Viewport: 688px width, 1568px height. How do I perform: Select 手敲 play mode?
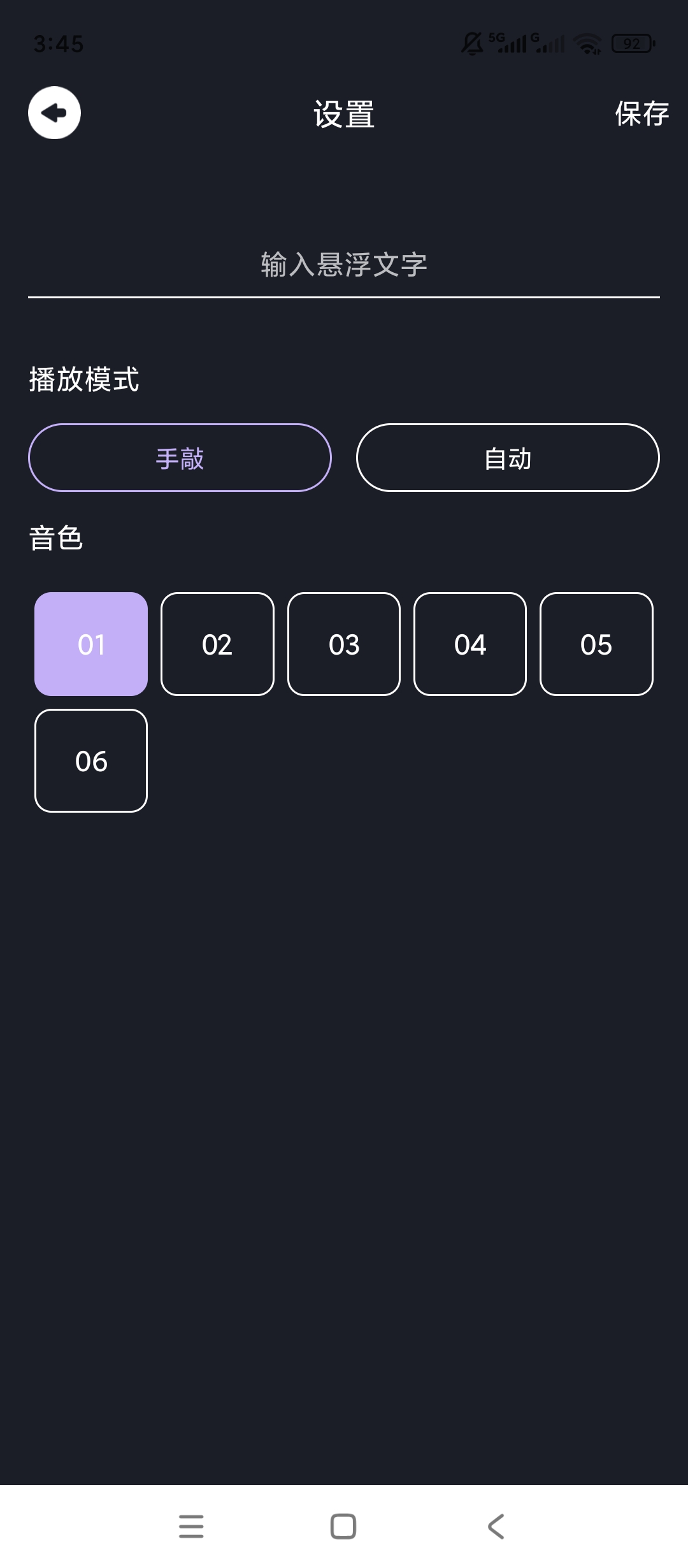tap(180, 458)
